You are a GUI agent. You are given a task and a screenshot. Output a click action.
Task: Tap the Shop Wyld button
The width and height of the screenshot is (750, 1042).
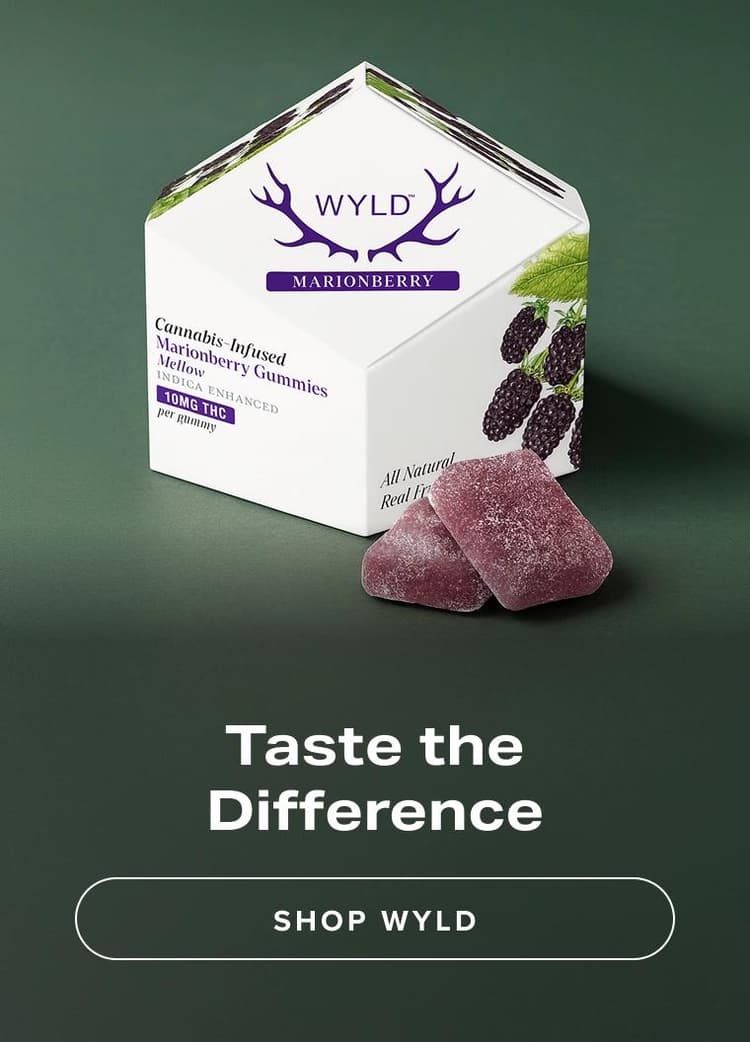[x=375, y=919]
